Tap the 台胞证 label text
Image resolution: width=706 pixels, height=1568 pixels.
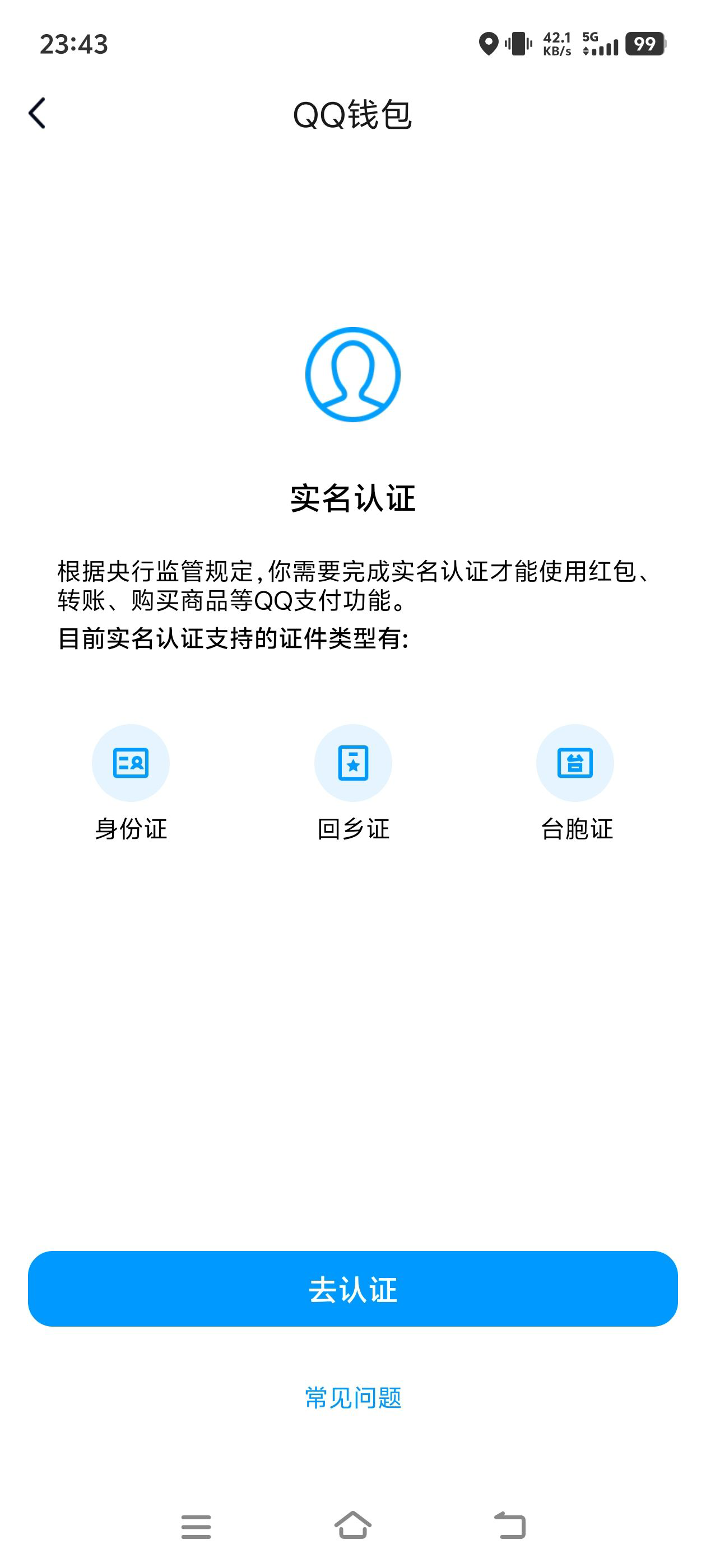point(575,829)
